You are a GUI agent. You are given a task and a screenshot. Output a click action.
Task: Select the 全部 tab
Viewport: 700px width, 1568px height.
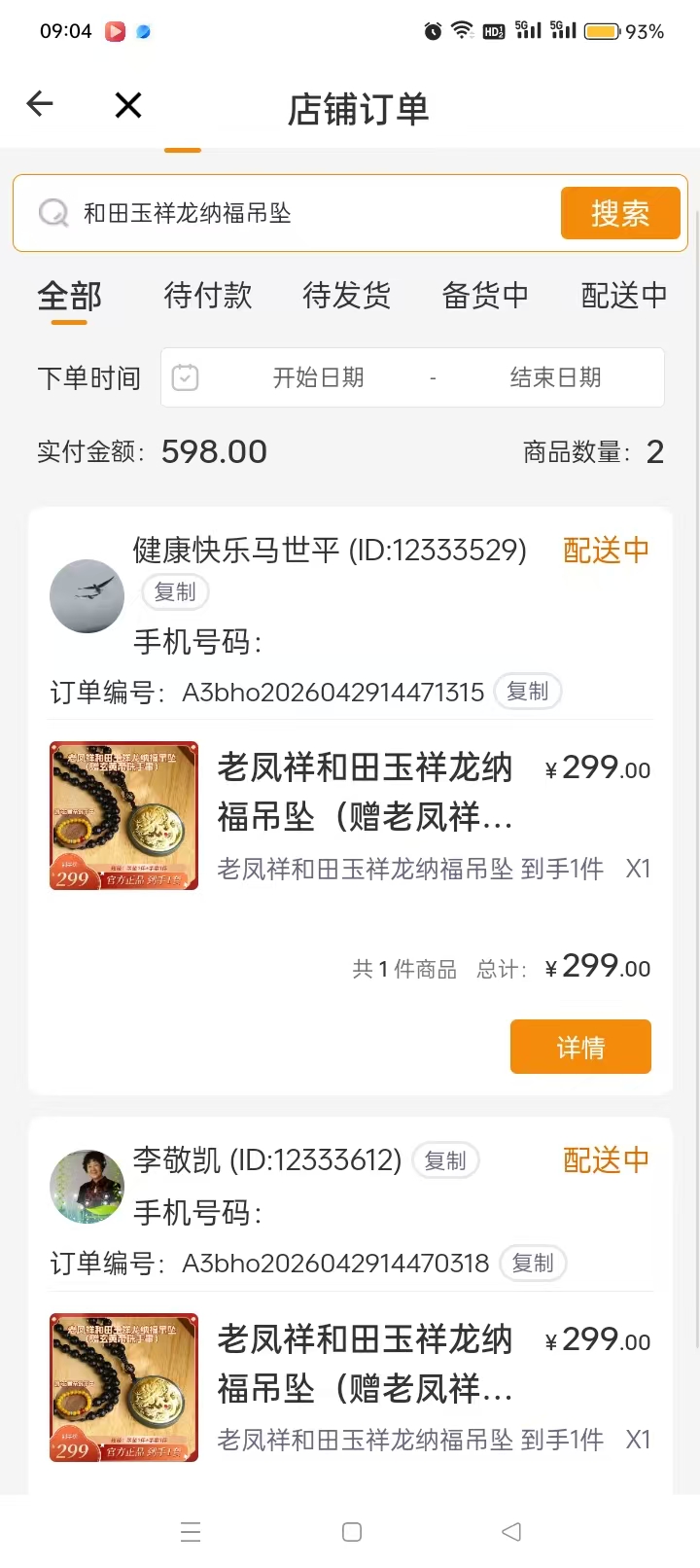point(69,296)
